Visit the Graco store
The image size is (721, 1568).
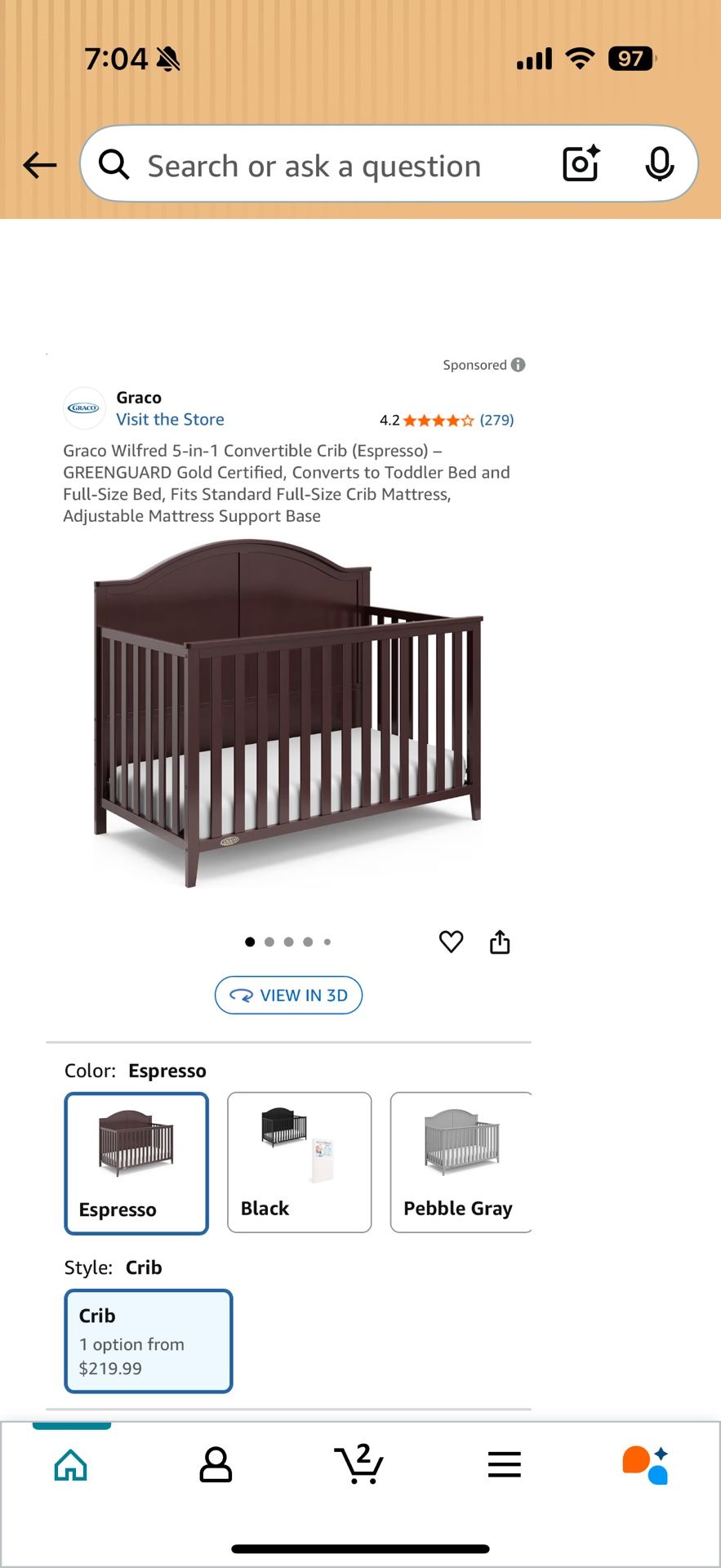click(x=169, y=419)
